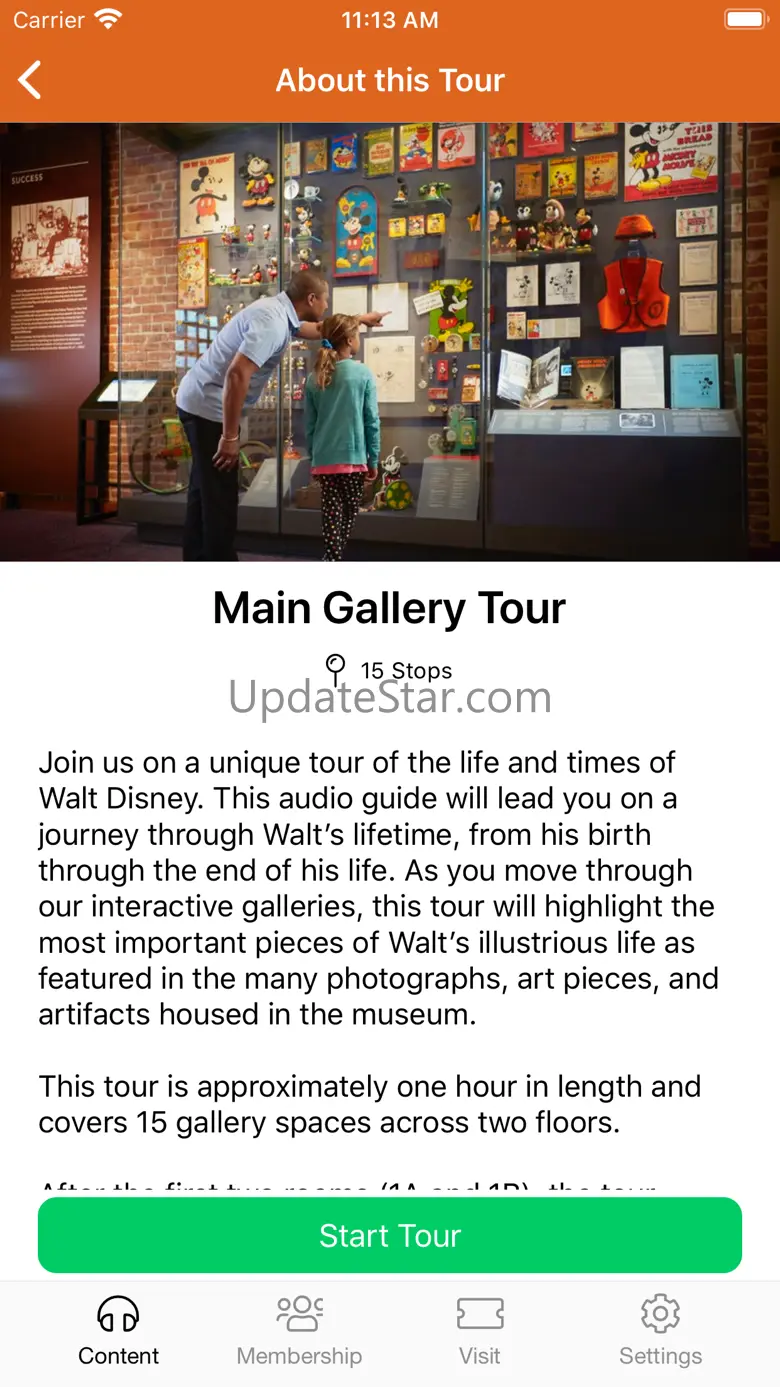Viewport: 780px width, 1387px height.
Task: Tap the green Start Tour button
Action: (x=390, y=1235)
